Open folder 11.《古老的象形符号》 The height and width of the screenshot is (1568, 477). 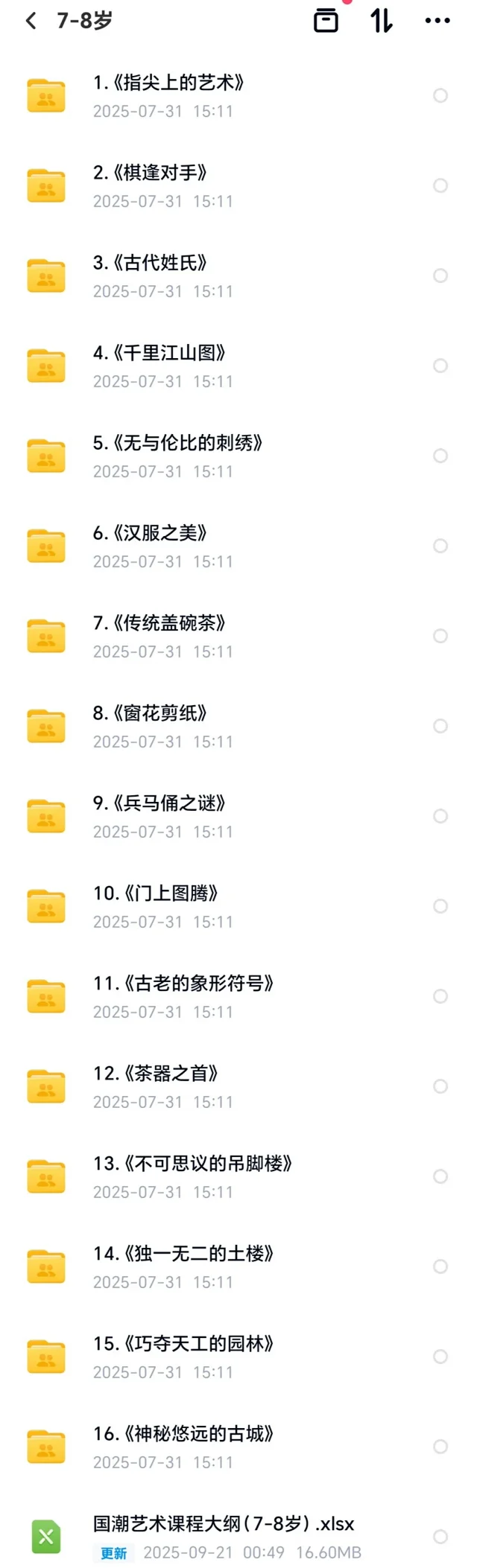pyautogui.click(x=183, y=984)
